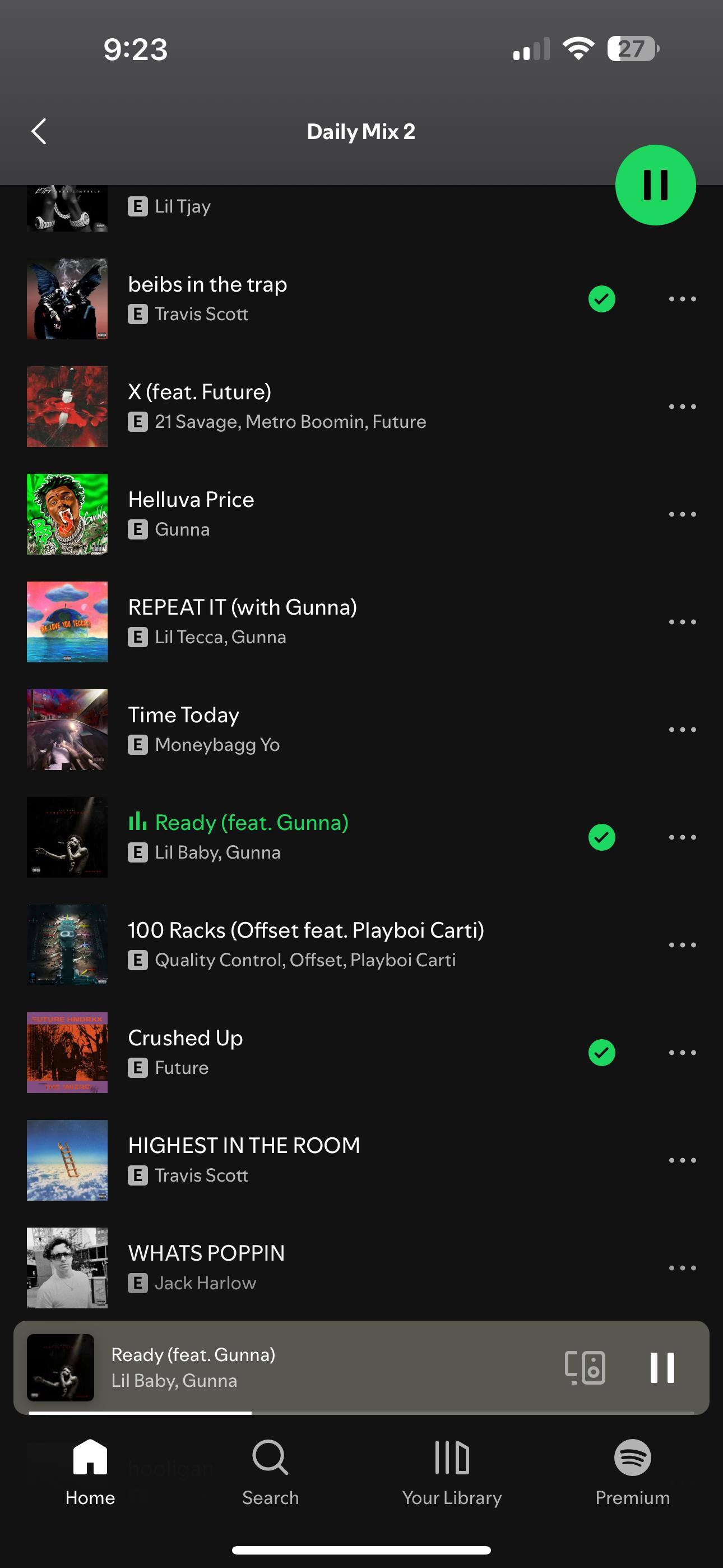Open more options for Crushed Up
This screenshot has height=1568, width=723.
coord(682,1053)
